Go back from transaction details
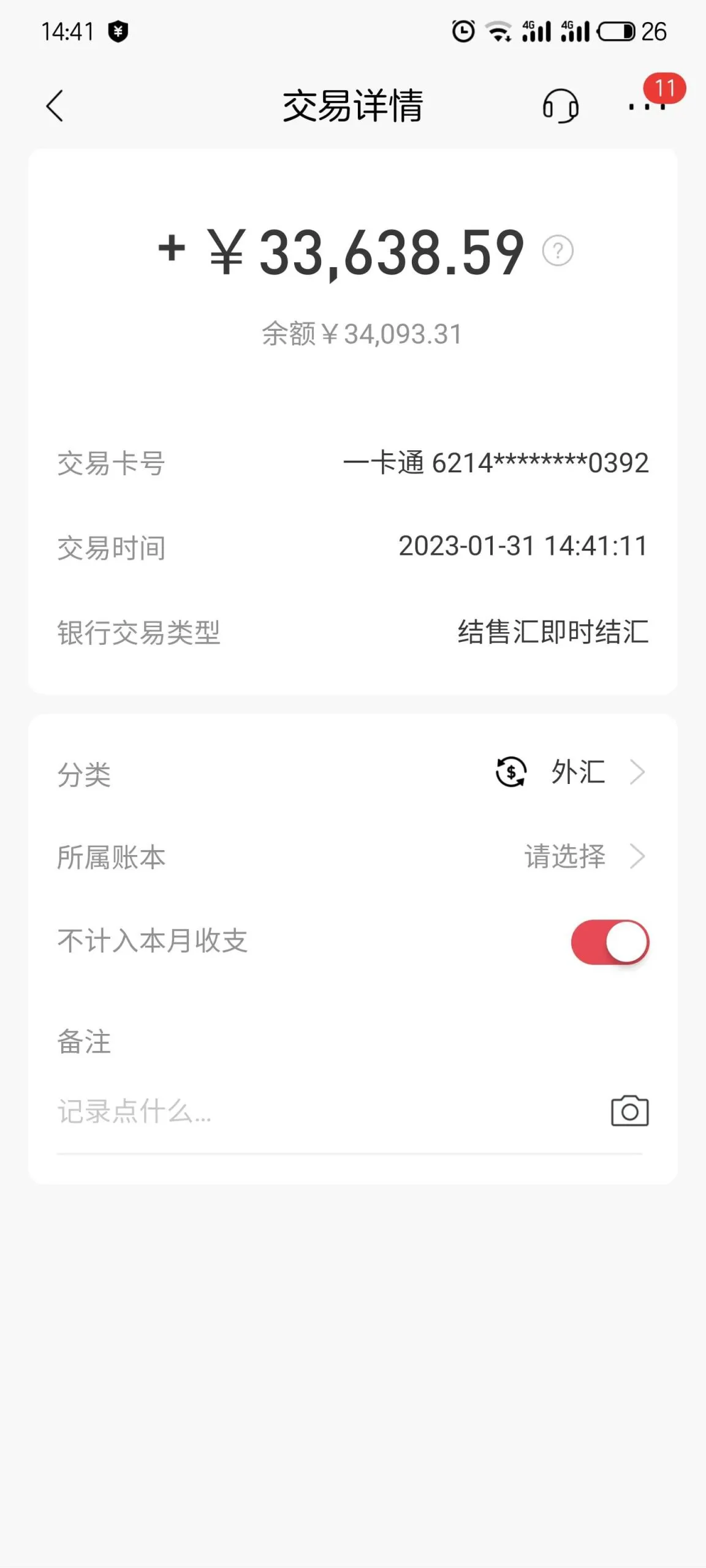 (55, 106)
